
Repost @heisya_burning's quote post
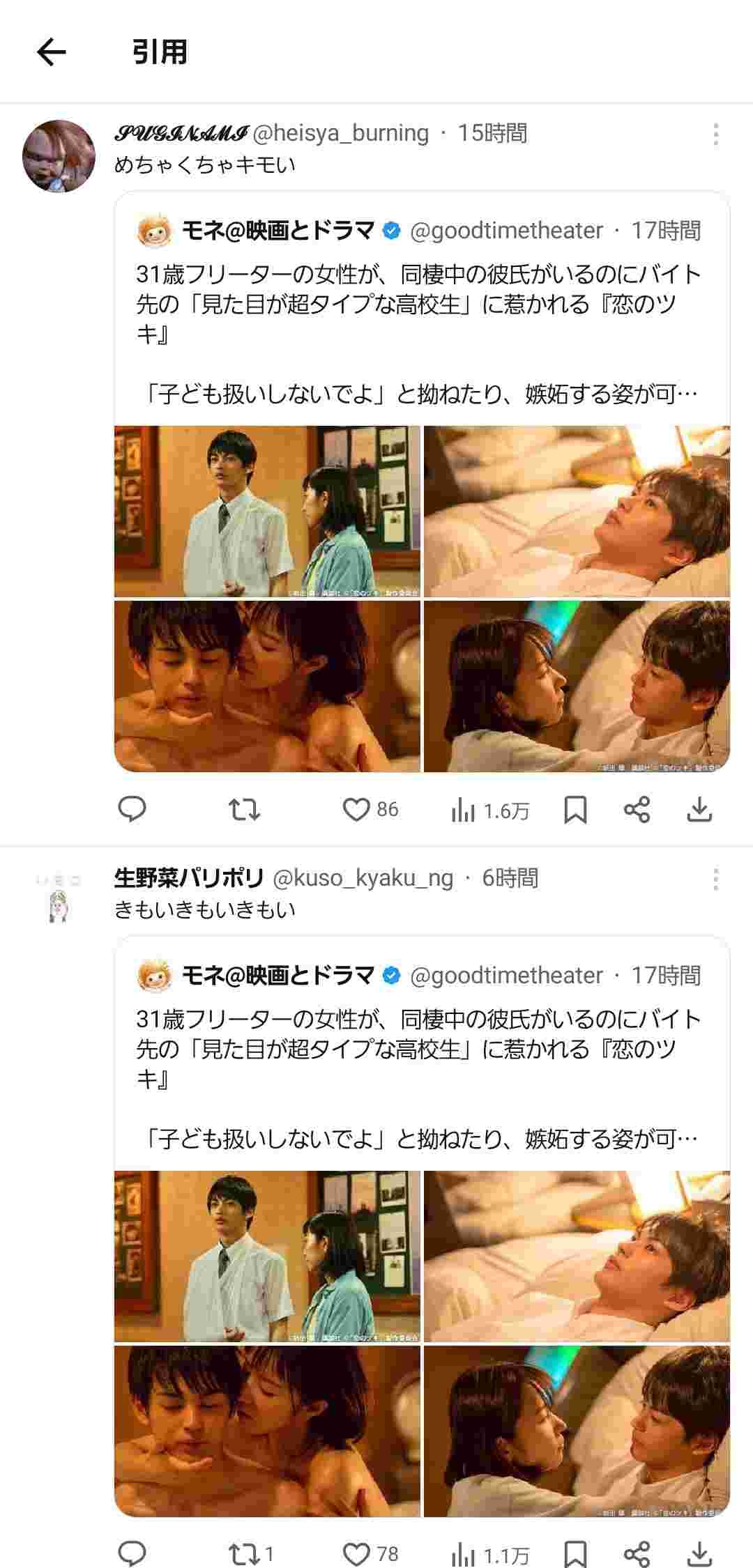tap(244, 810)
